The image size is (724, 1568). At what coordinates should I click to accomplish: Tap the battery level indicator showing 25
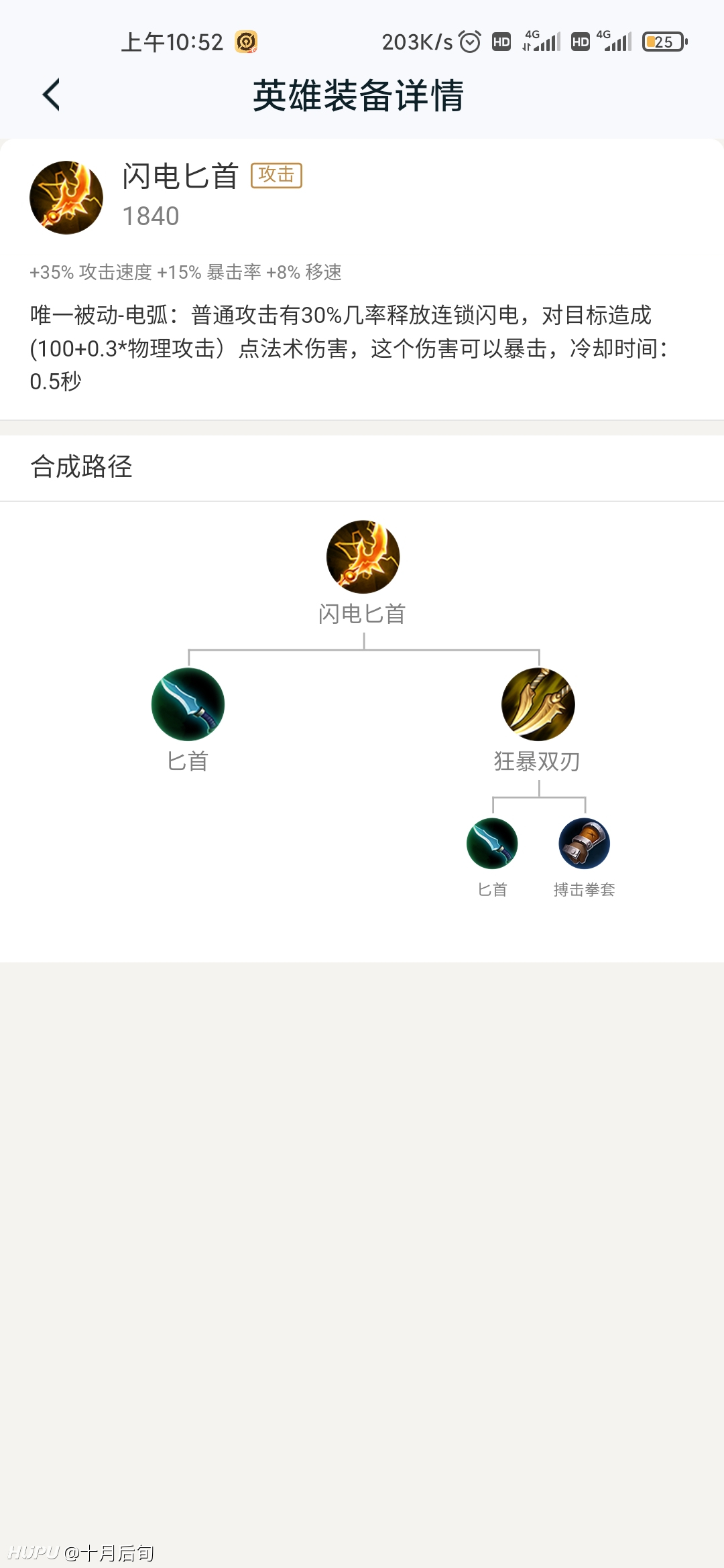[662, 42]
